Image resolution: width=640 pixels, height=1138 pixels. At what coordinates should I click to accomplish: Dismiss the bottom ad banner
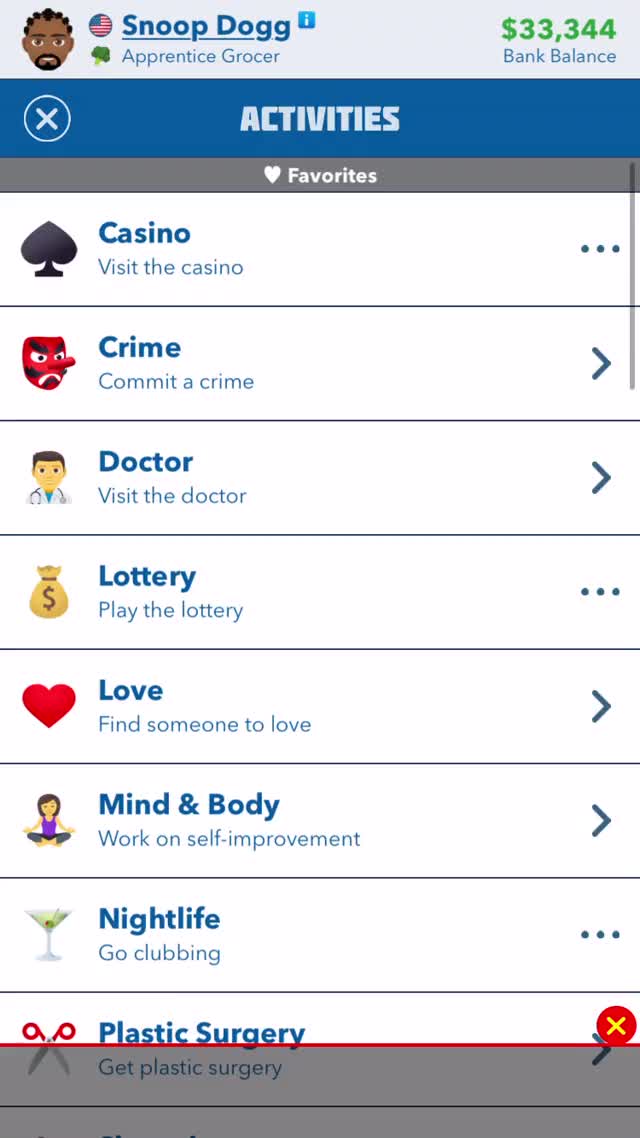616,1026
